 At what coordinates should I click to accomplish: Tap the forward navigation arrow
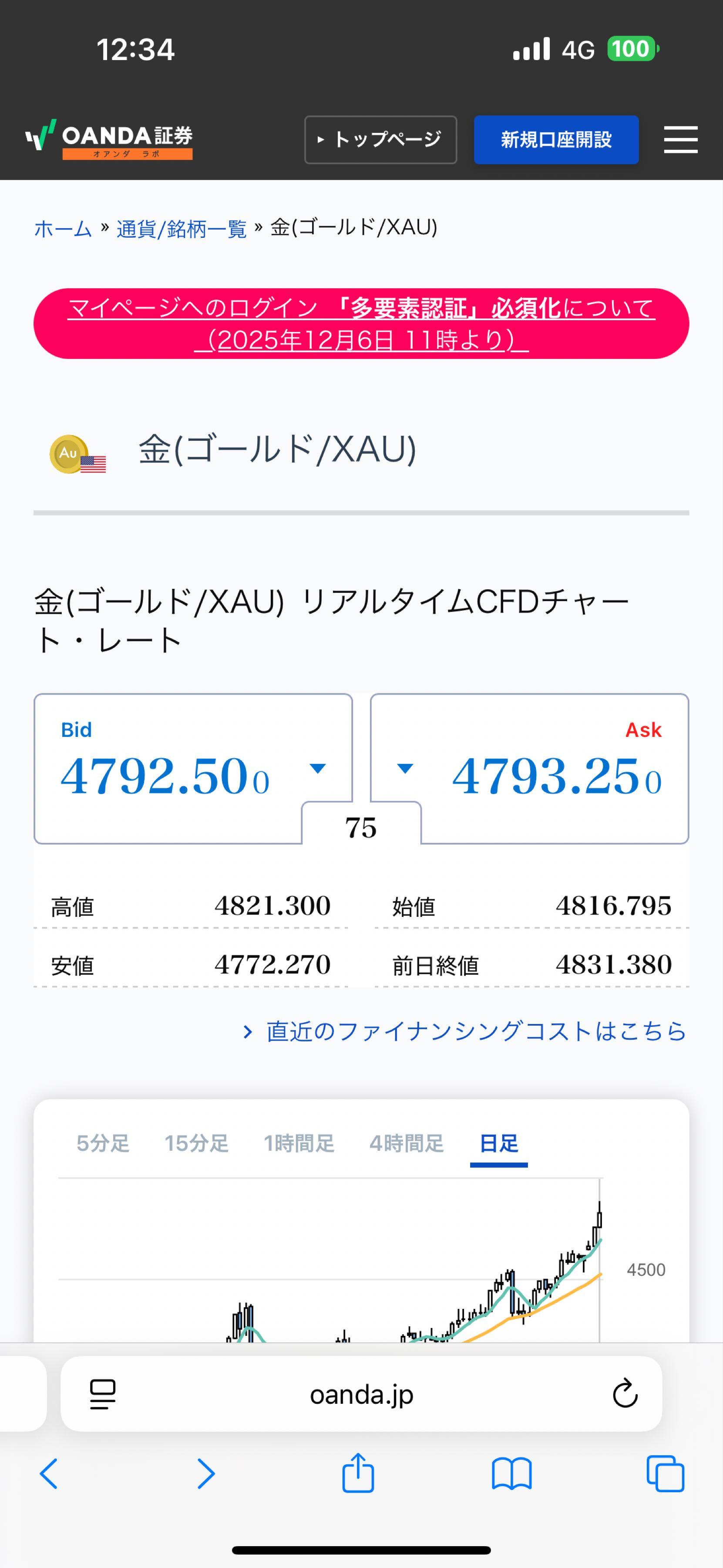[x=205, y=1473]
